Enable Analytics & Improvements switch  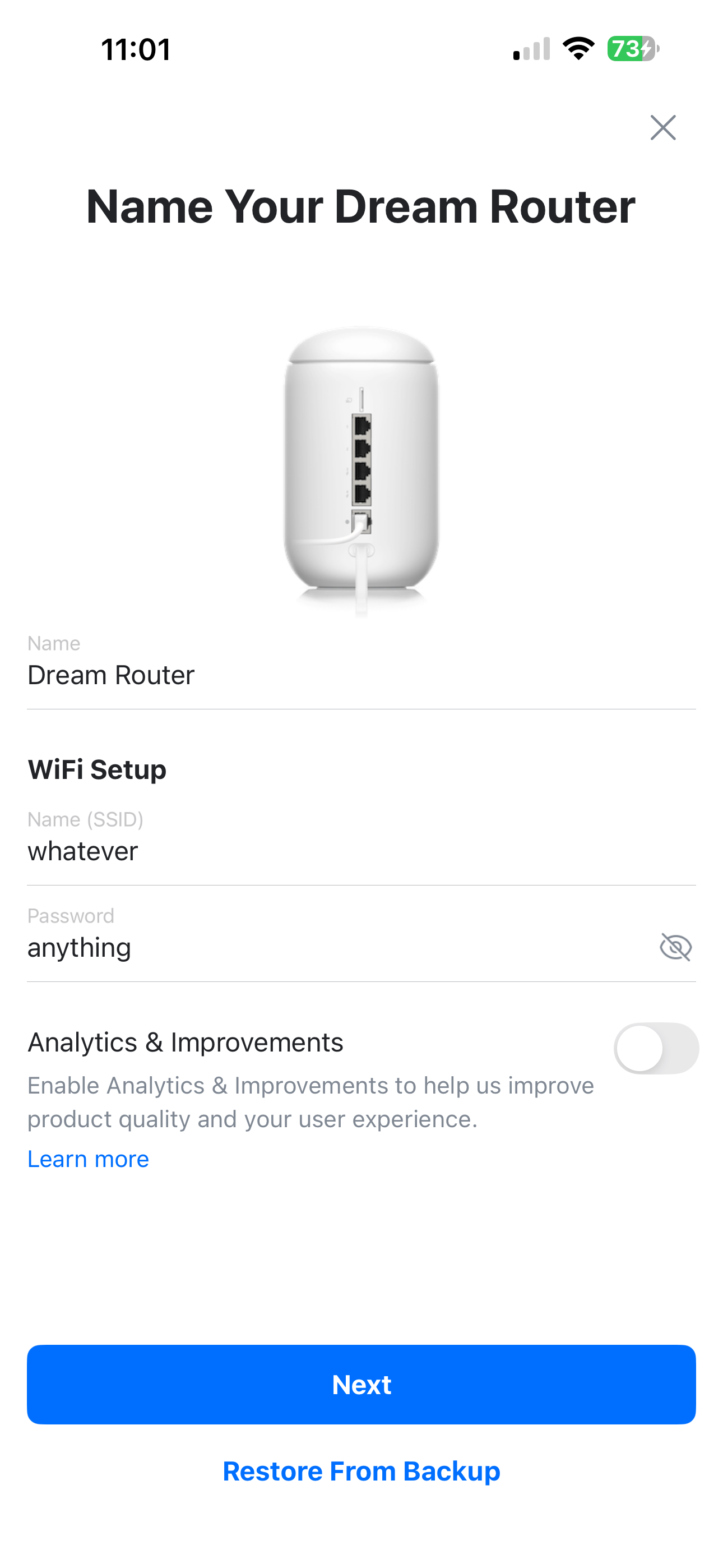655,1048
